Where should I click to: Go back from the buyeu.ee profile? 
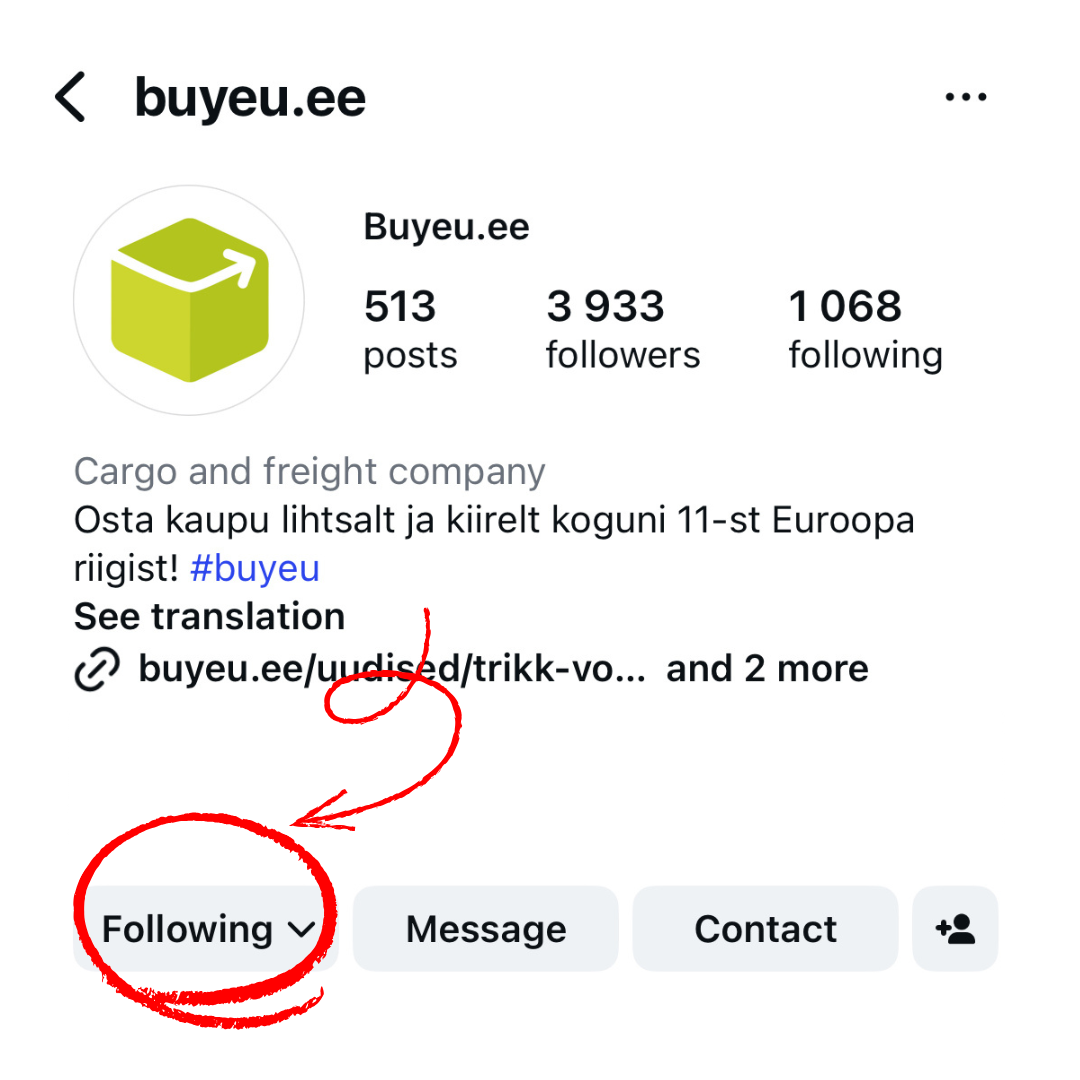click(70, 98)
